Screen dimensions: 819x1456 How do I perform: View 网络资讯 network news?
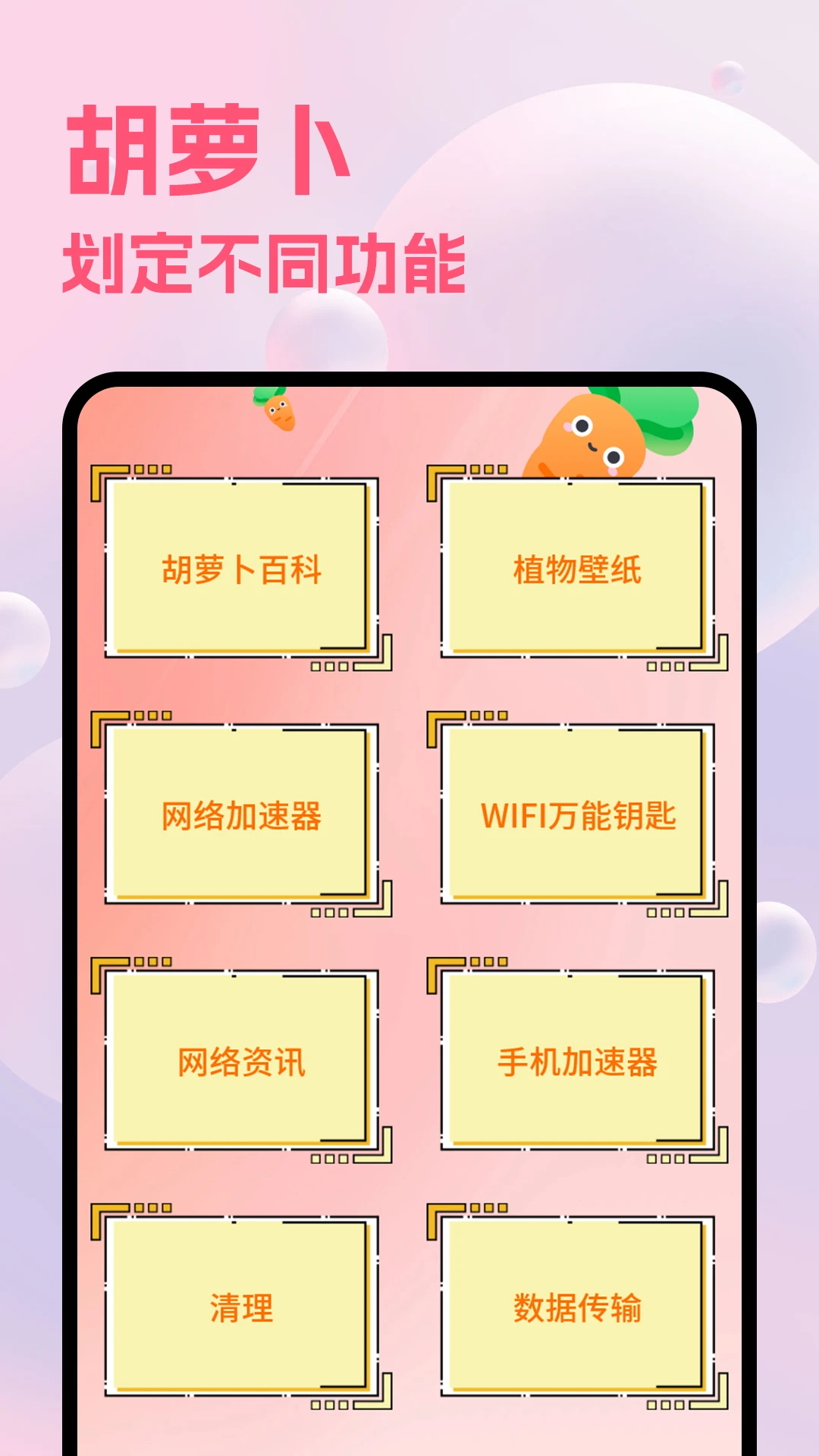coord(243,1062)
